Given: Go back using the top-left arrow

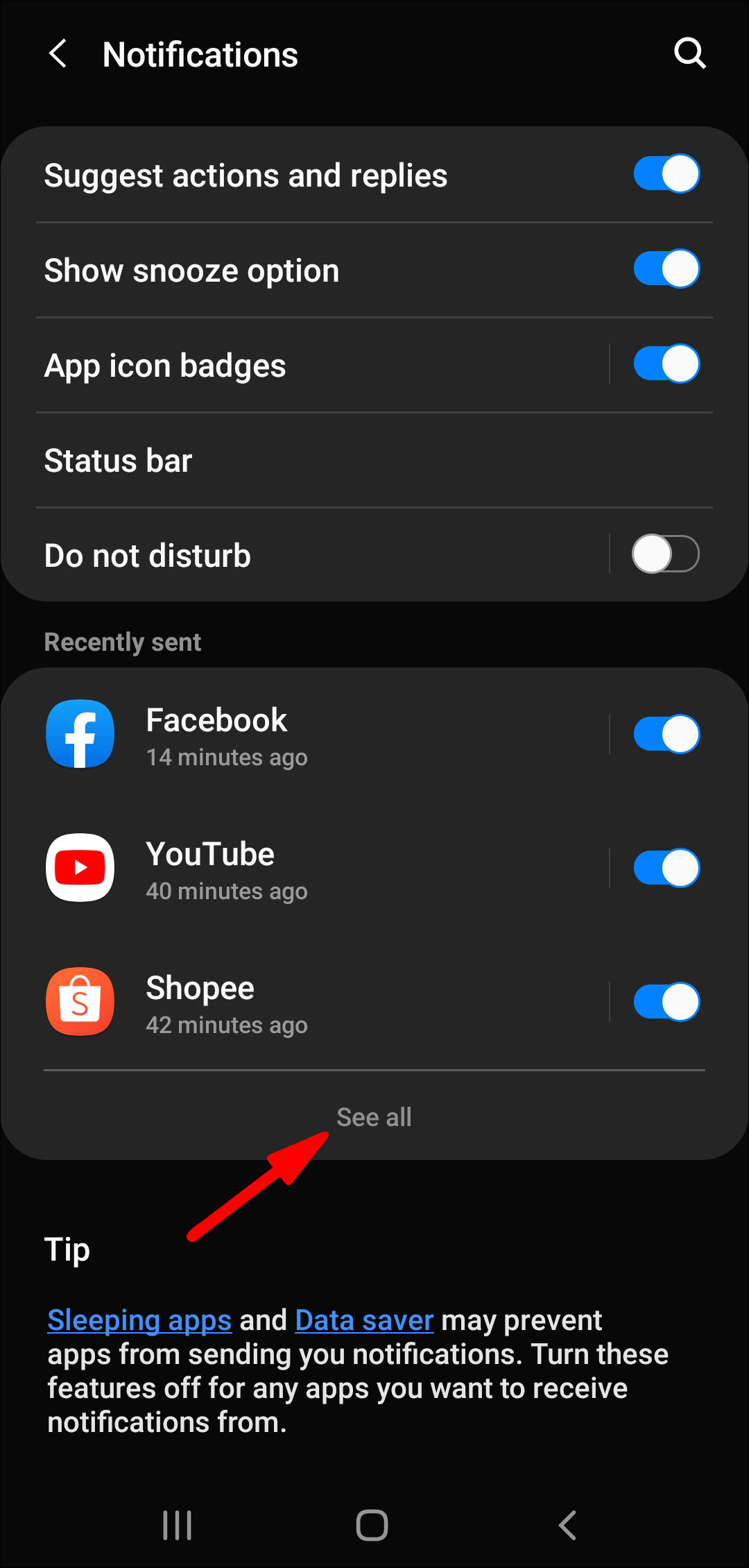Looking at the screenshot, I should point(58,53).
